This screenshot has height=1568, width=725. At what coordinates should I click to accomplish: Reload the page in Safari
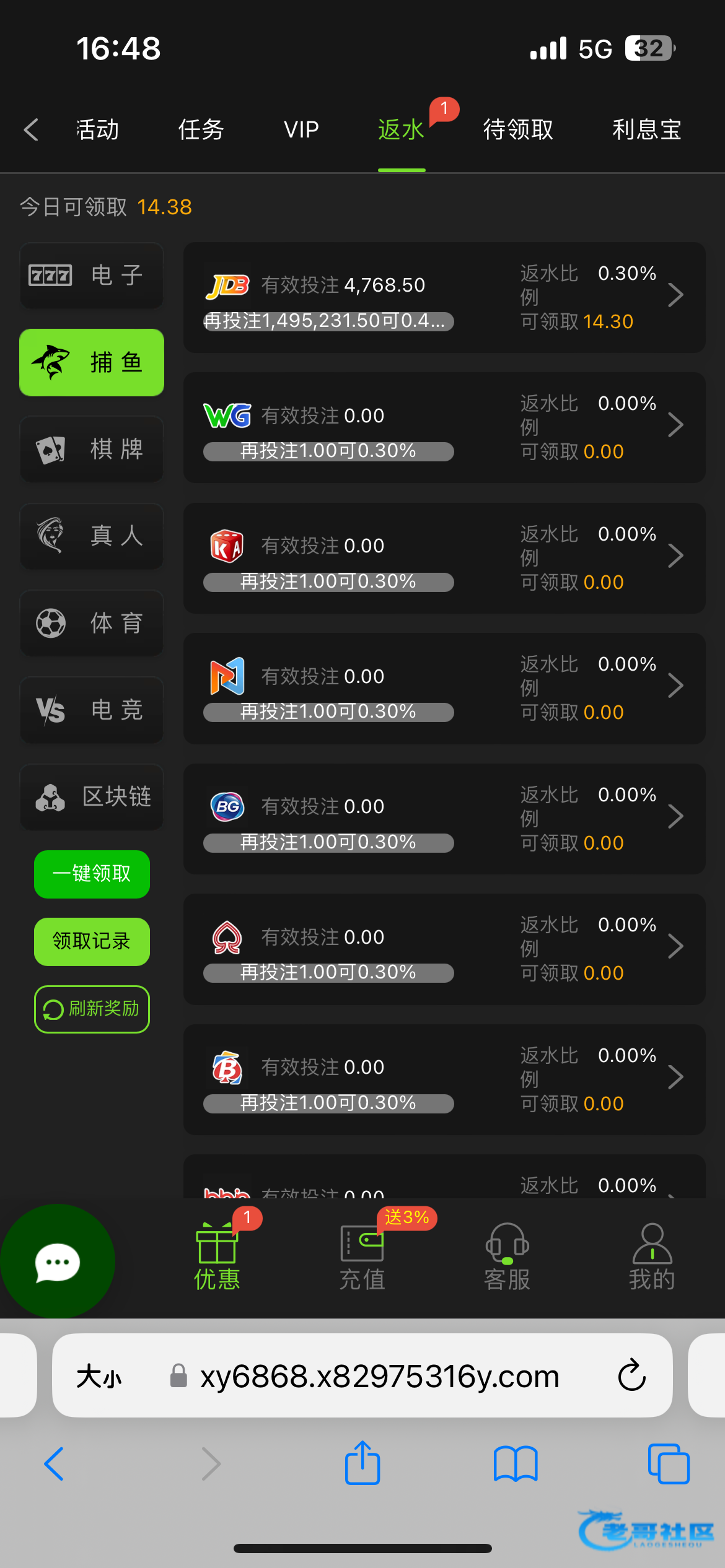click(632, 1375)
